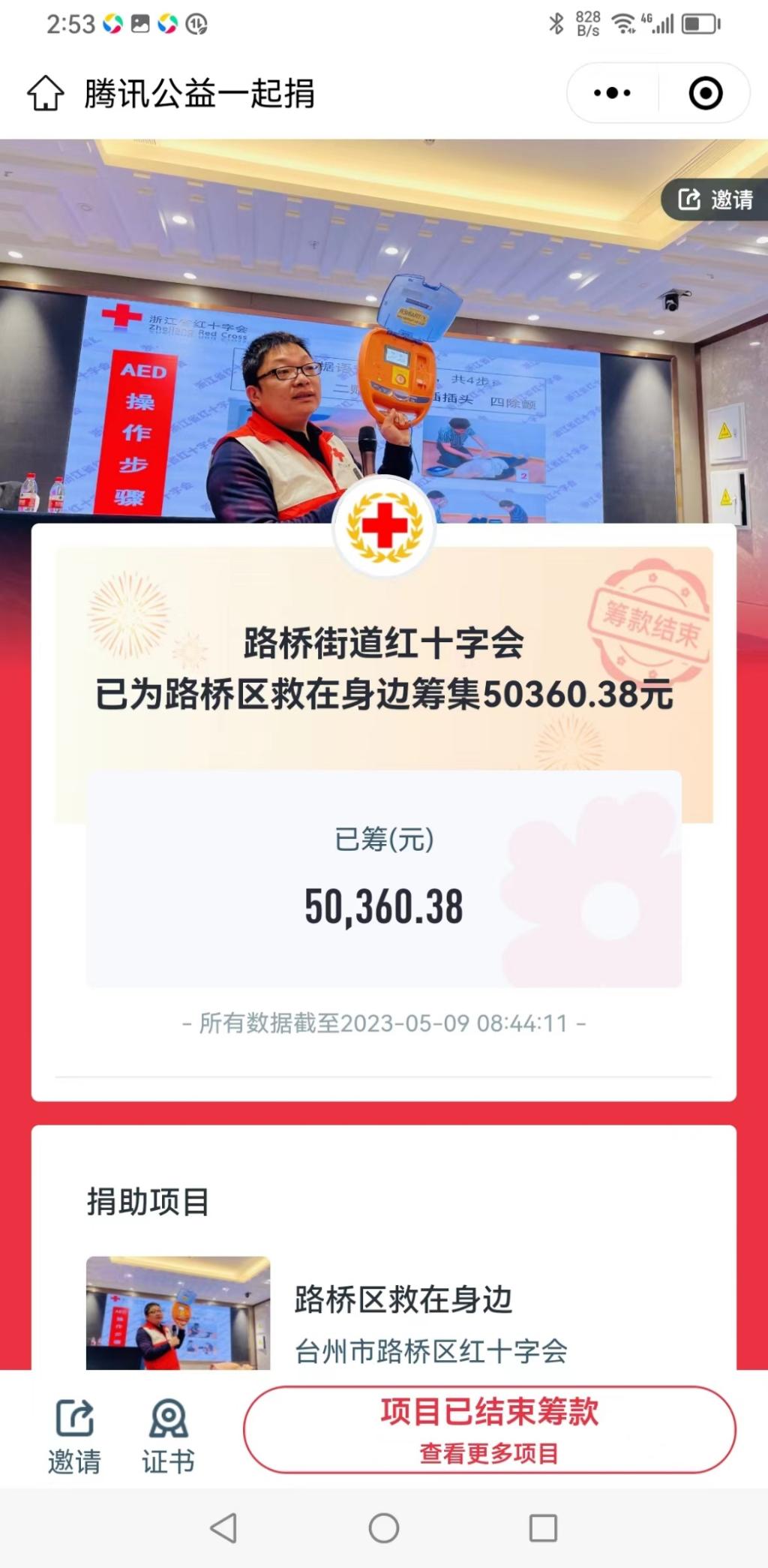The image size is (768, 1568).
Task: Open the three-dot more menu
Action: (x=612, y=94)
